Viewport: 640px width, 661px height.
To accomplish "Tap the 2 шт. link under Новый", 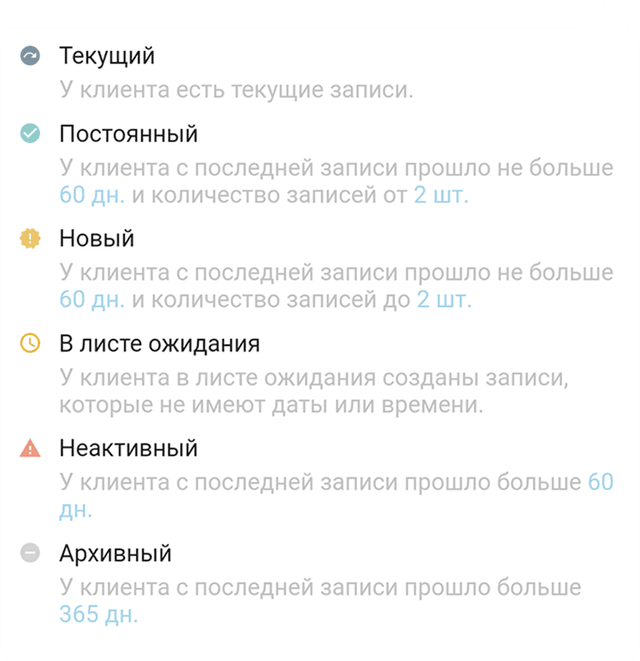I will 444,300.
